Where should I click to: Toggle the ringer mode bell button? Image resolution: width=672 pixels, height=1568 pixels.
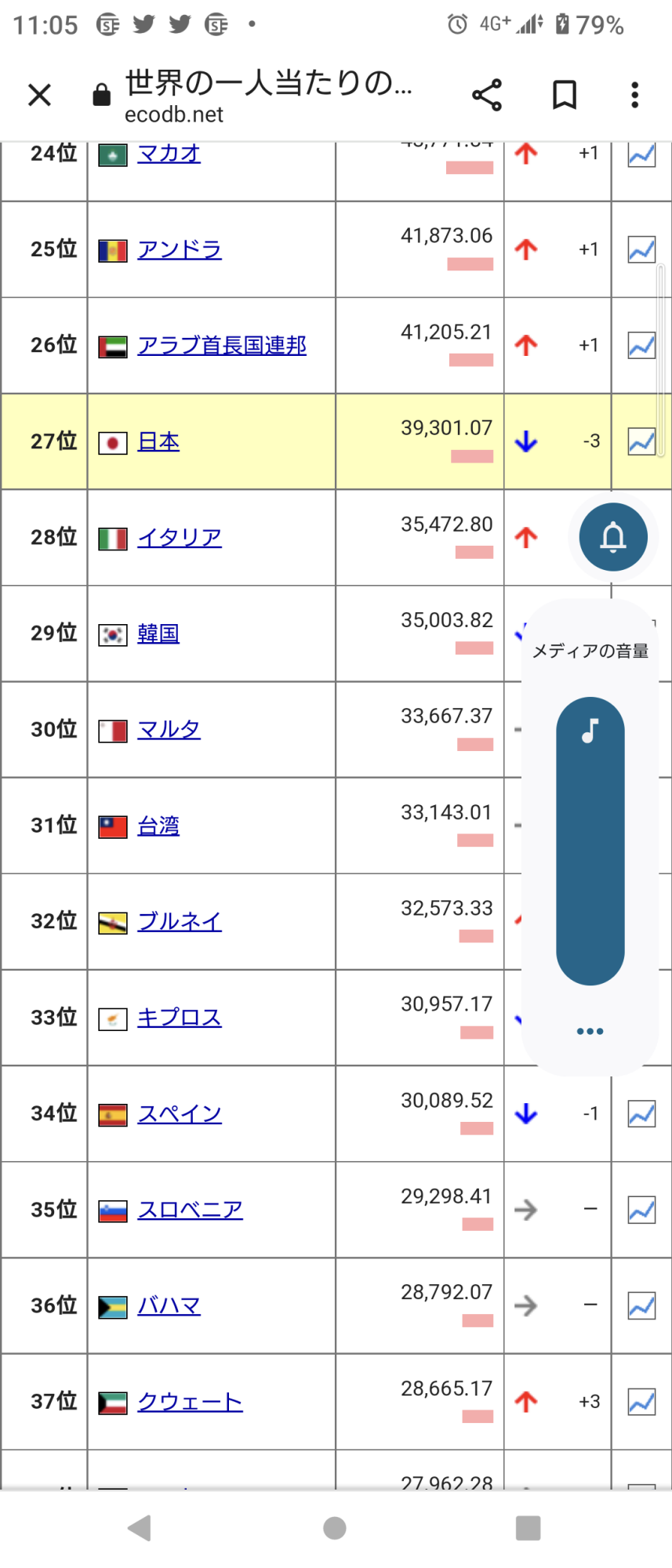pyautogui.click(x=613, y=537)
